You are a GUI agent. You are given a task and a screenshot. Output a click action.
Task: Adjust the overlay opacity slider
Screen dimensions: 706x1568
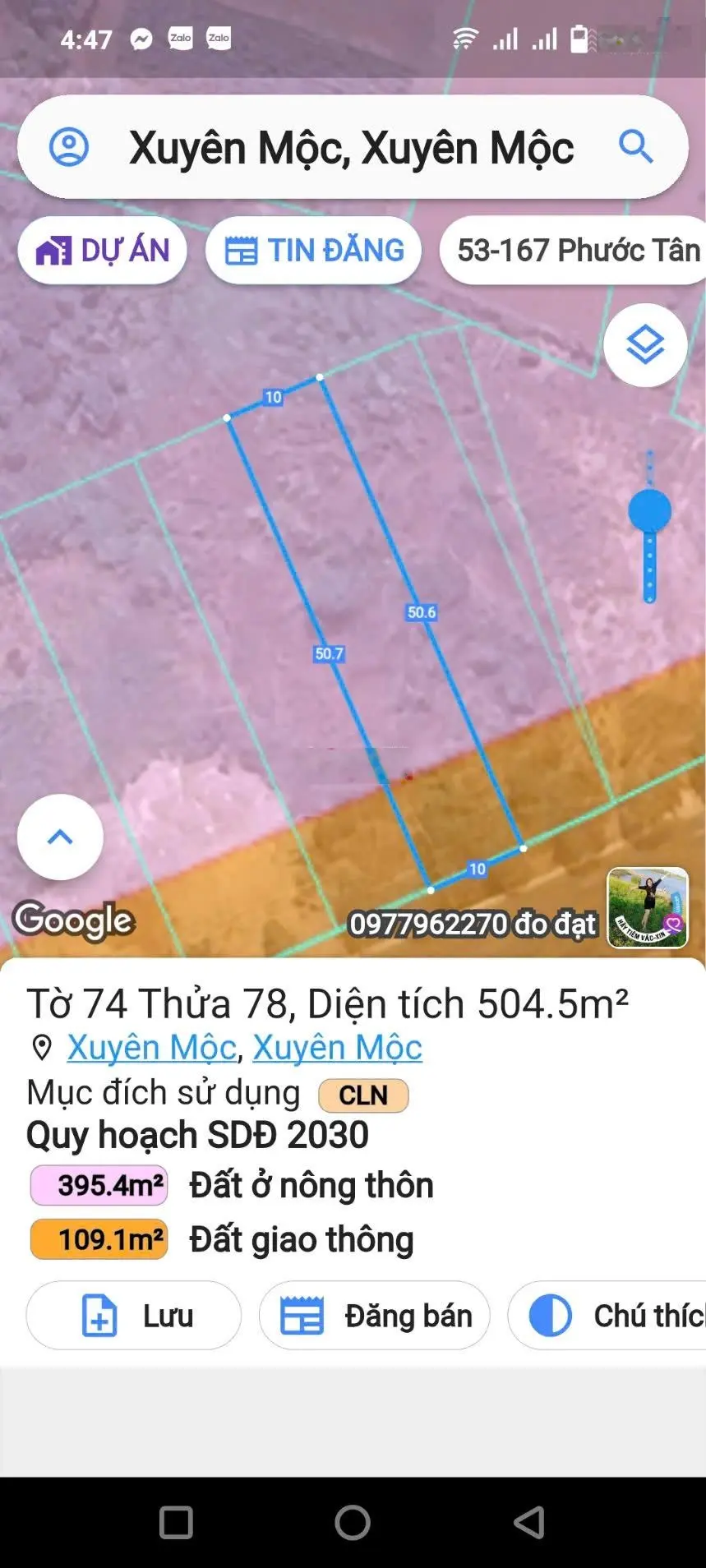pyautogui.click(x=649, y=511)
